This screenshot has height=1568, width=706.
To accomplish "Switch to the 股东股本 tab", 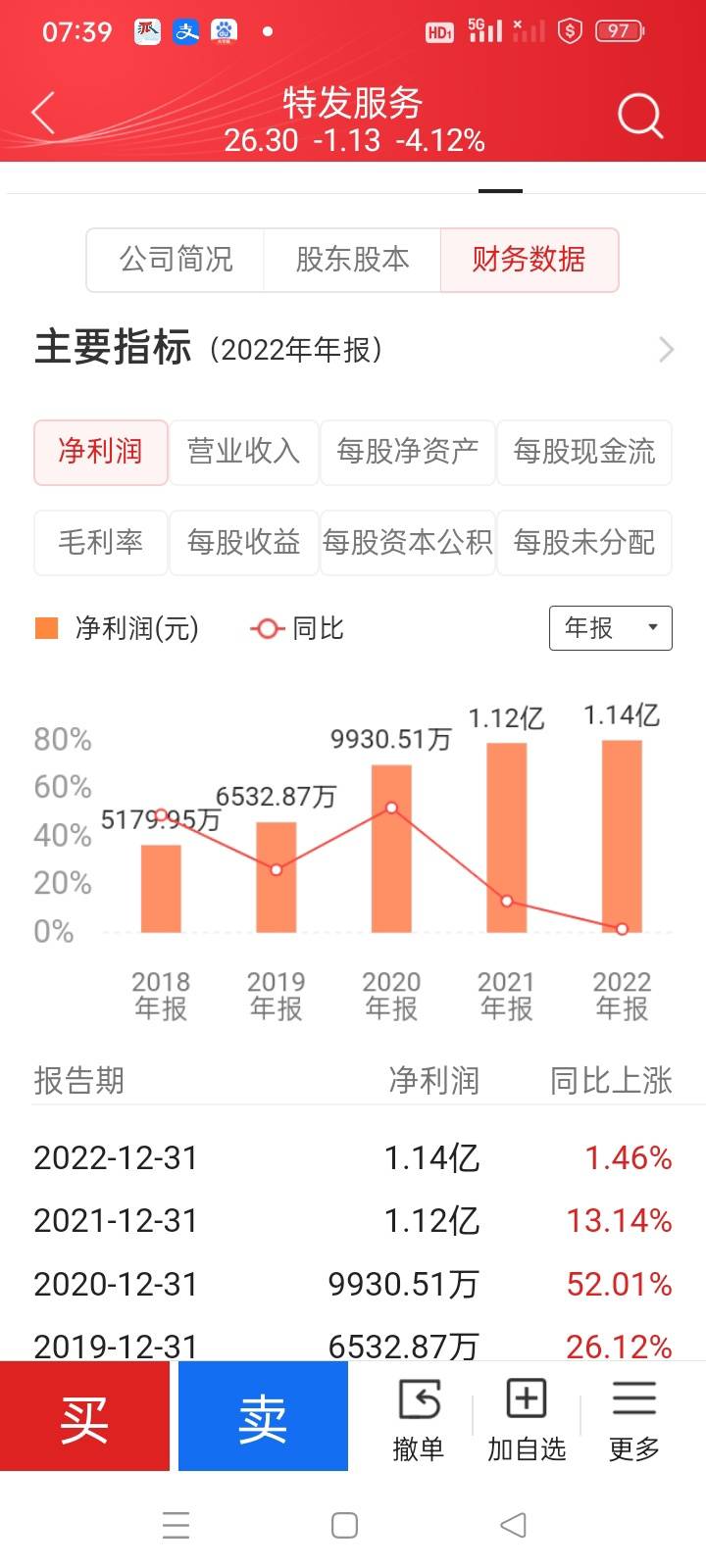I will (x=352, y=260).
